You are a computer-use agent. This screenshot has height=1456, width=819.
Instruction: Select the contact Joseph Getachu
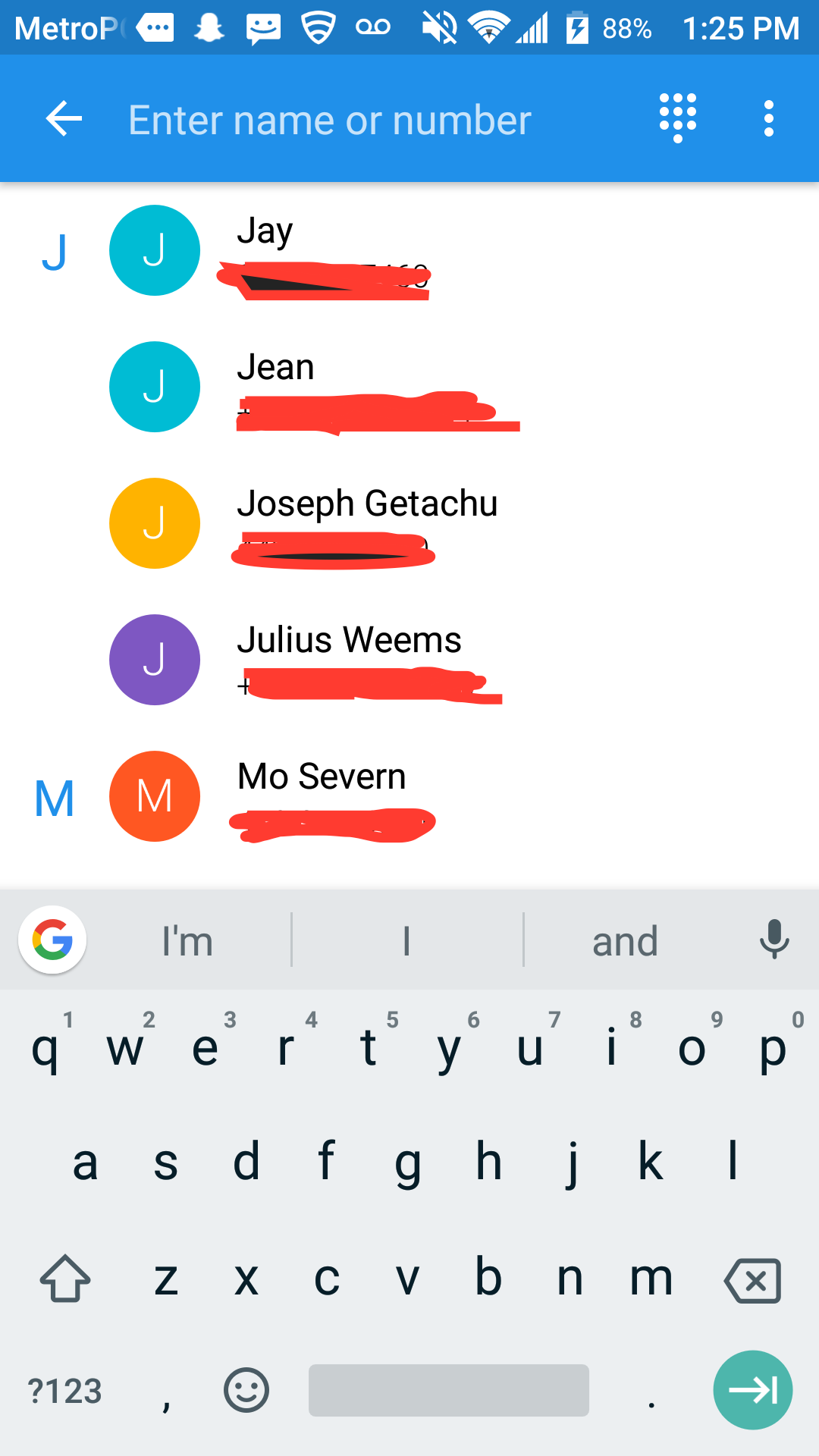click(x=369, y=503)
